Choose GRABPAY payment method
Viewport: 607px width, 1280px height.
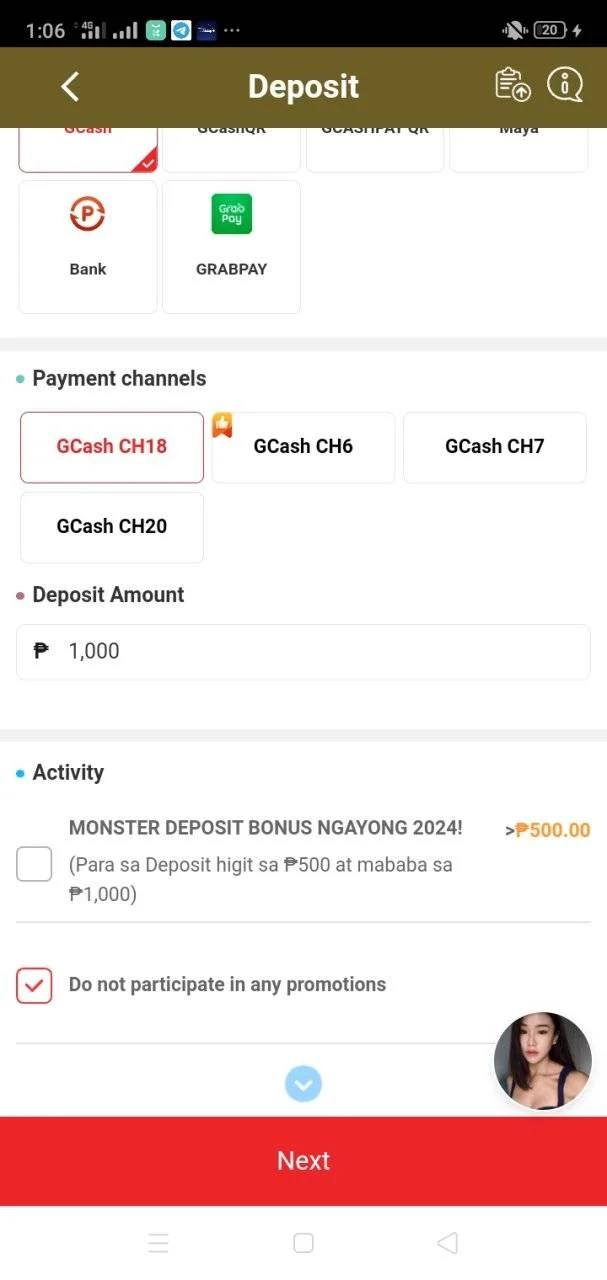pyautogui.click(x=231, y=246)
